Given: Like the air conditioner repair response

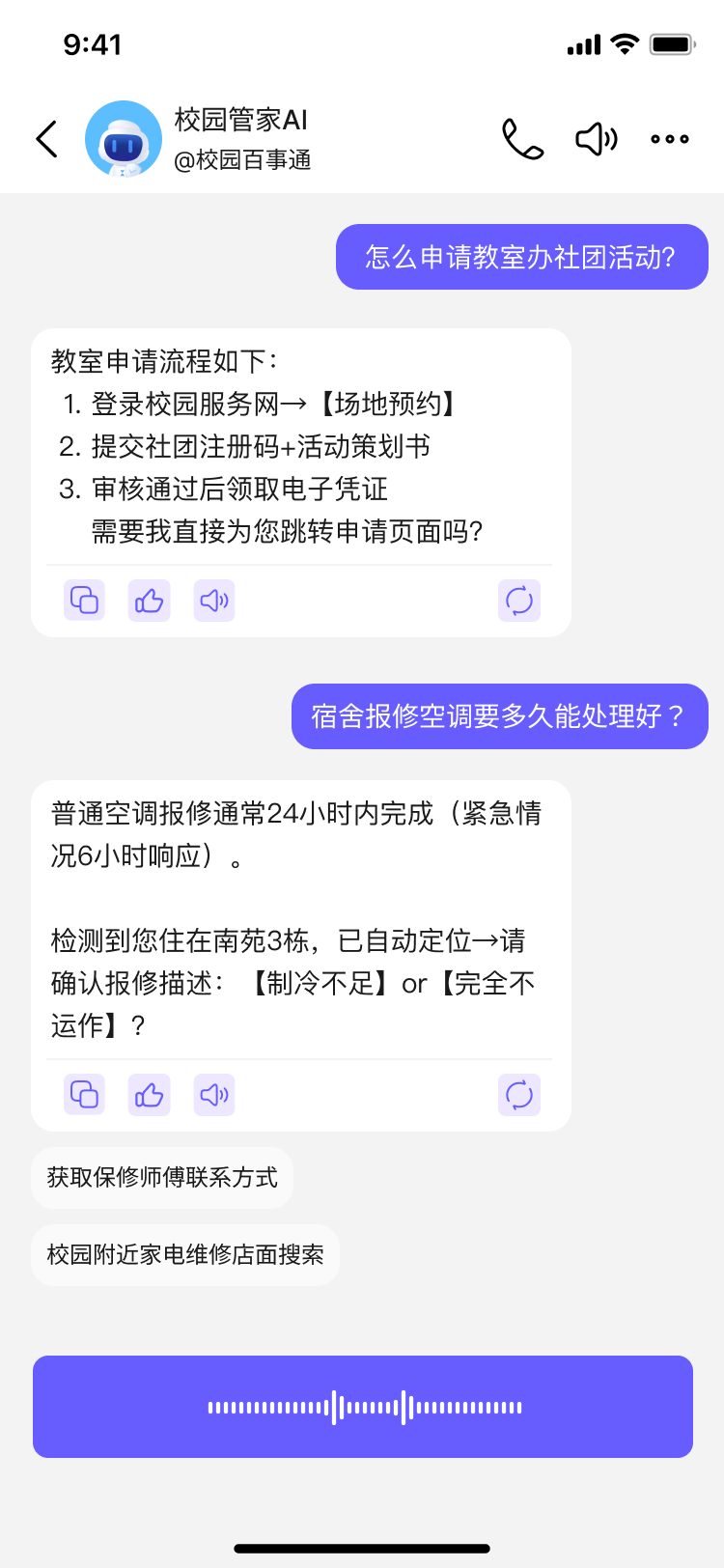Looking at the screenshot, I should (149, 1095).
